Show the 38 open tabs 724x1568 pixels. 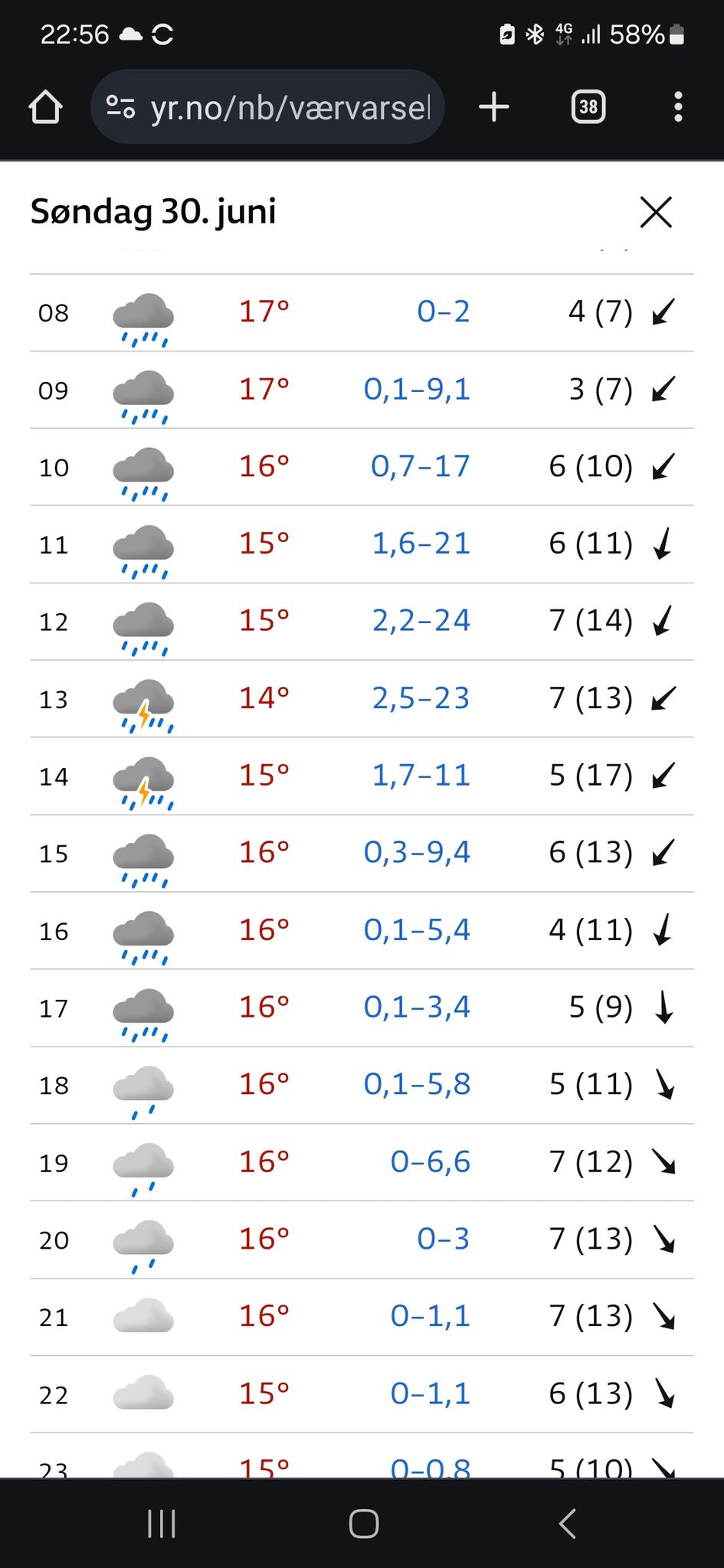(588, 106)
